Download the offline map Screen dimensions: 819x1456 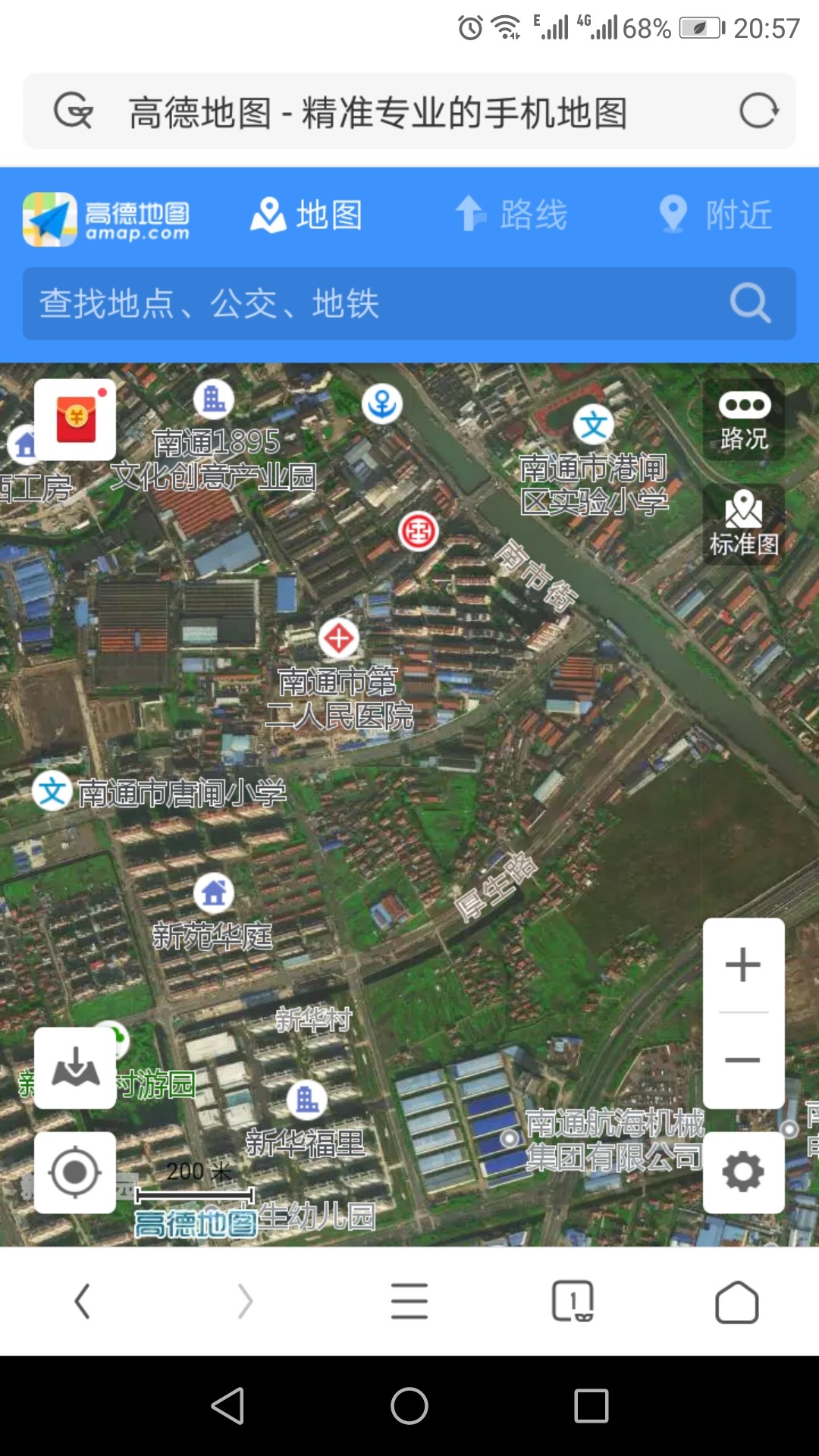[x=75, y=1068]
